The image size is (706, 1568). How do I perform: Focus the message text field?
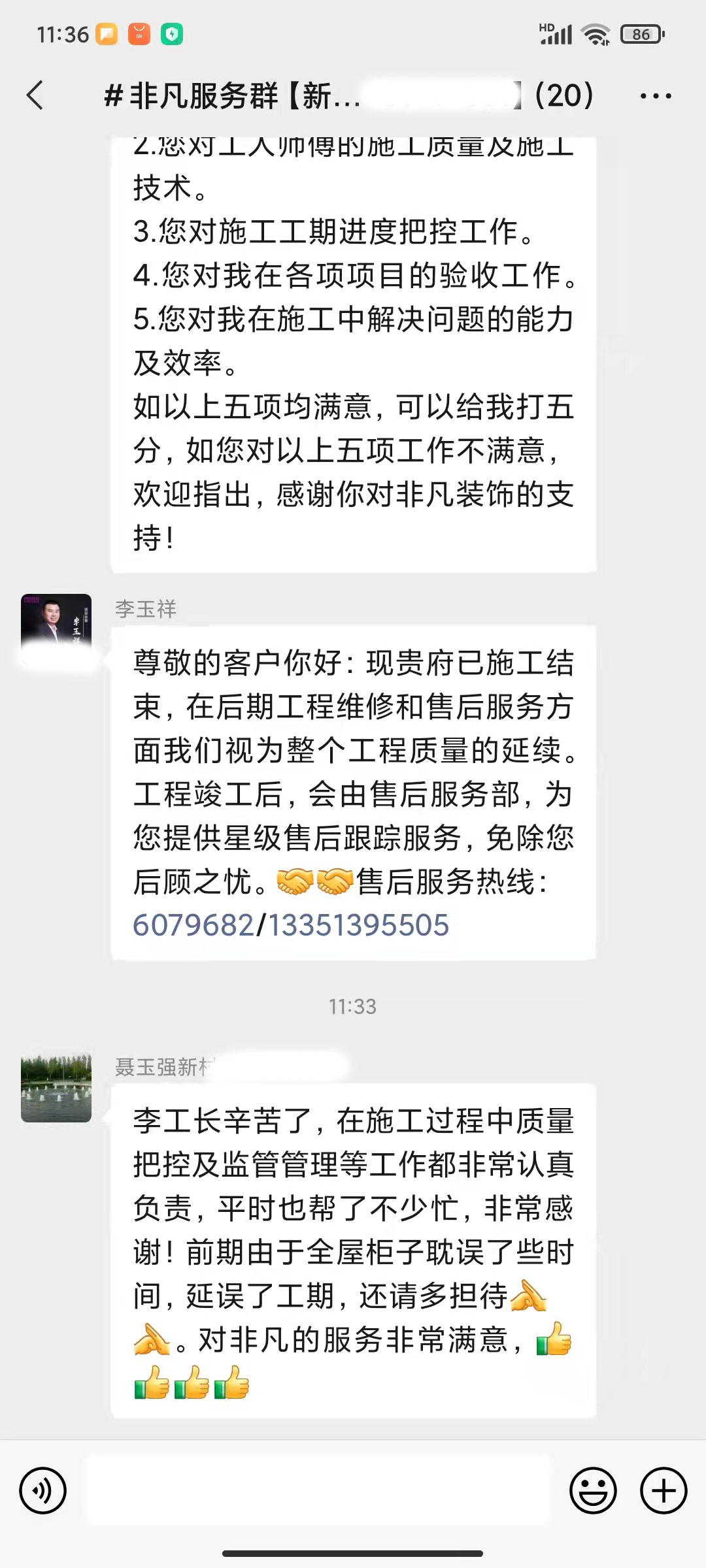(x=318, y=1490)
